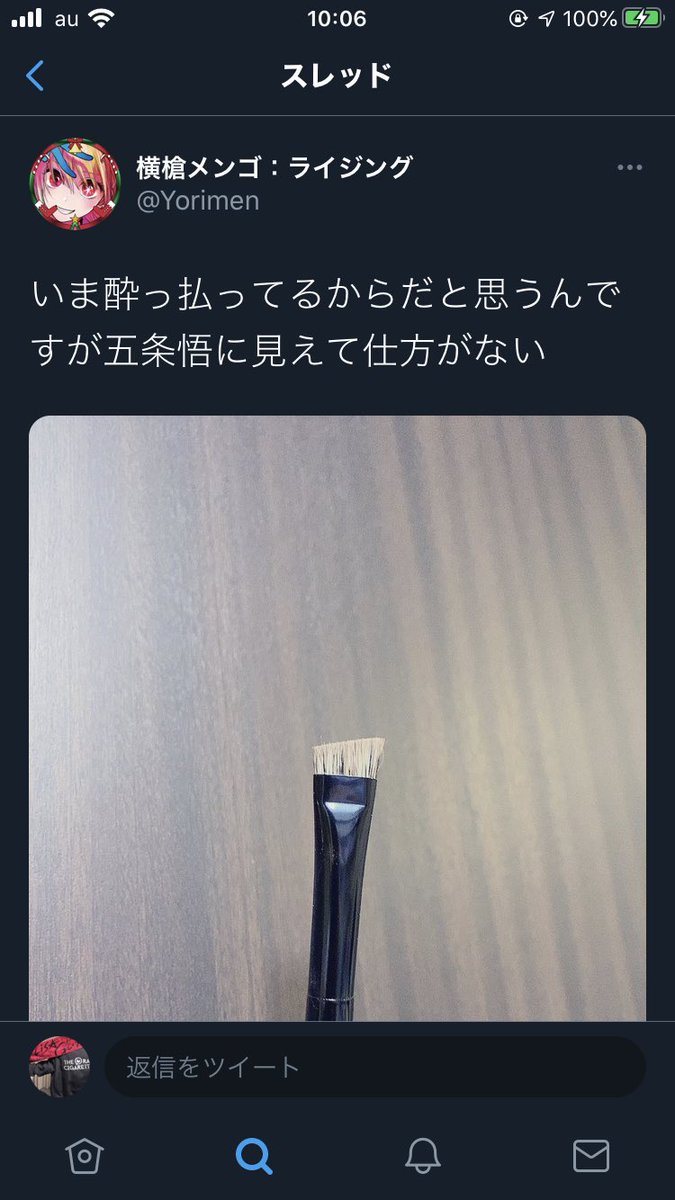675x1200 pixels.
Task: Open the @Yorimen profile link
Action: pyautogui.click(x=197, y=200)
